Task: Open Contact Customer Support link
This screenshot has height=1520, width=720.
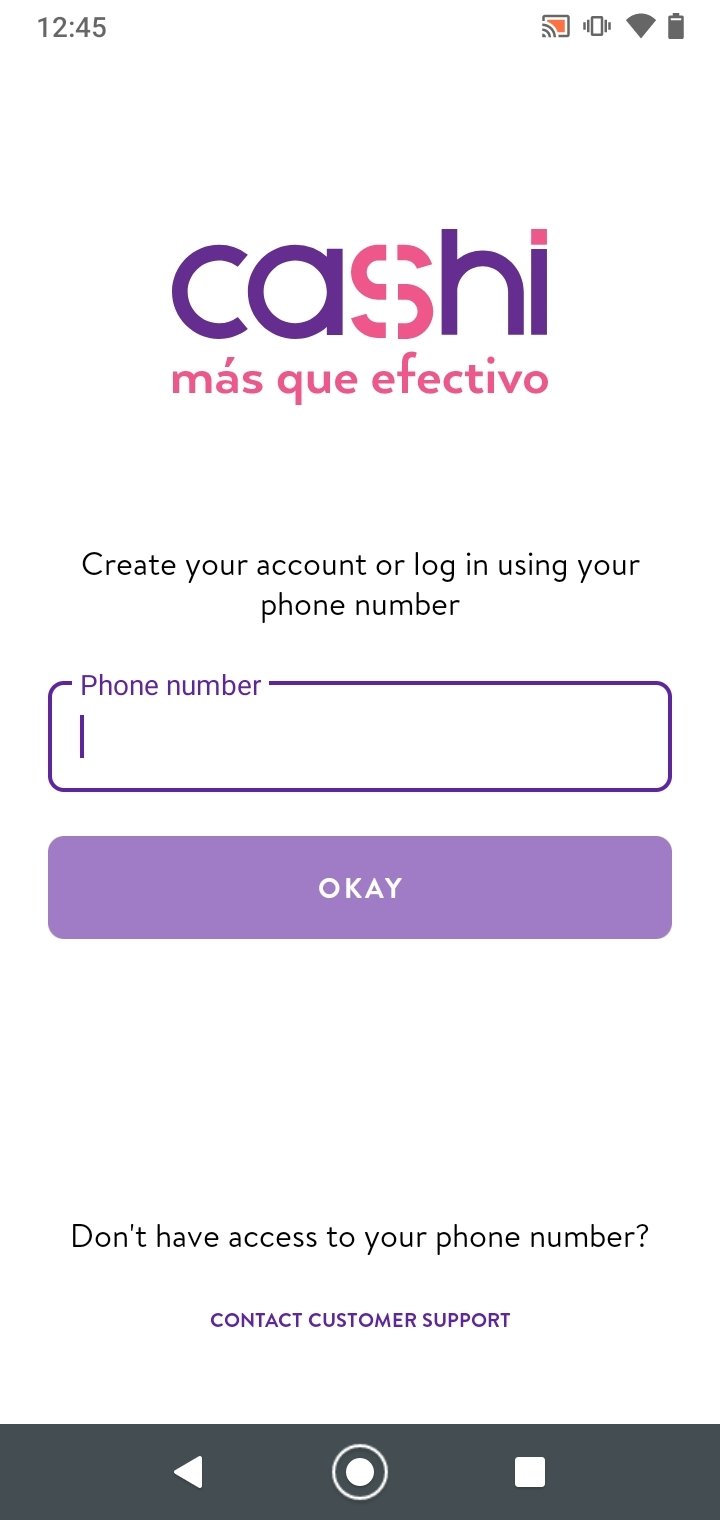Action: pyautogui.click(x=360, y=1320)
